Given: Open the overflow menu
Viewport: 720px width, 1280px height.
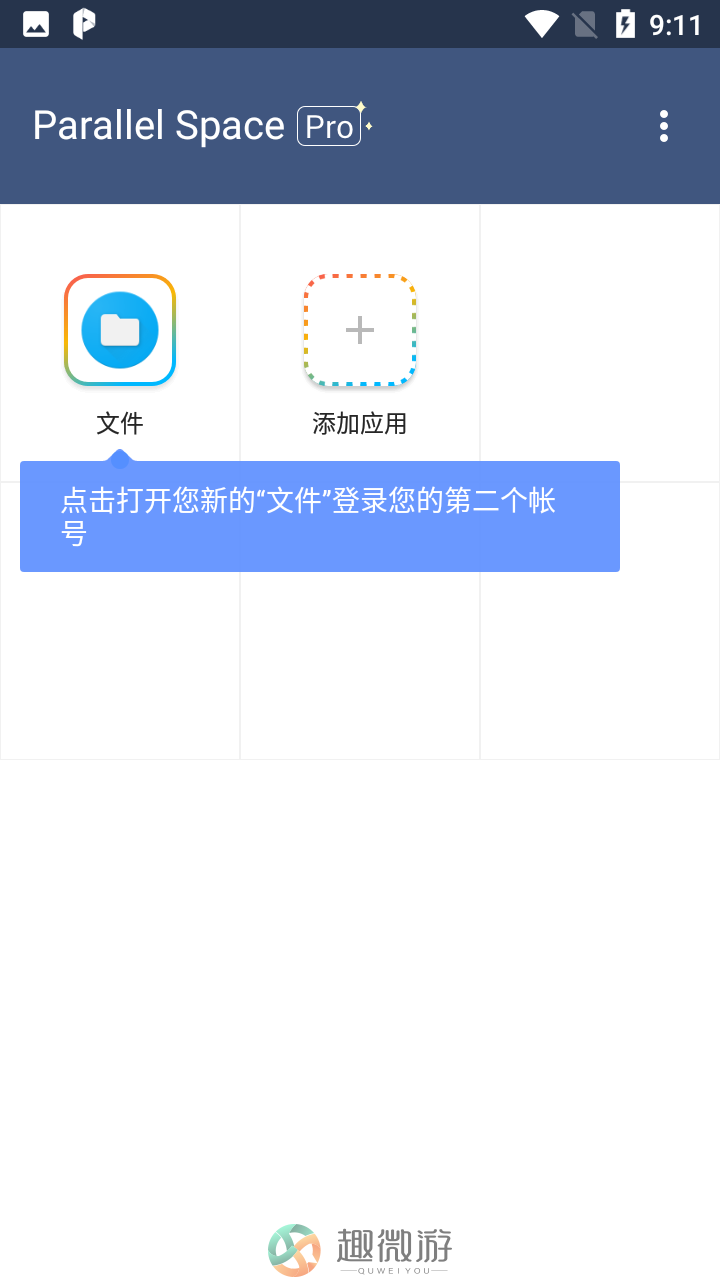Looking at the screenshot, I should 663,126.
